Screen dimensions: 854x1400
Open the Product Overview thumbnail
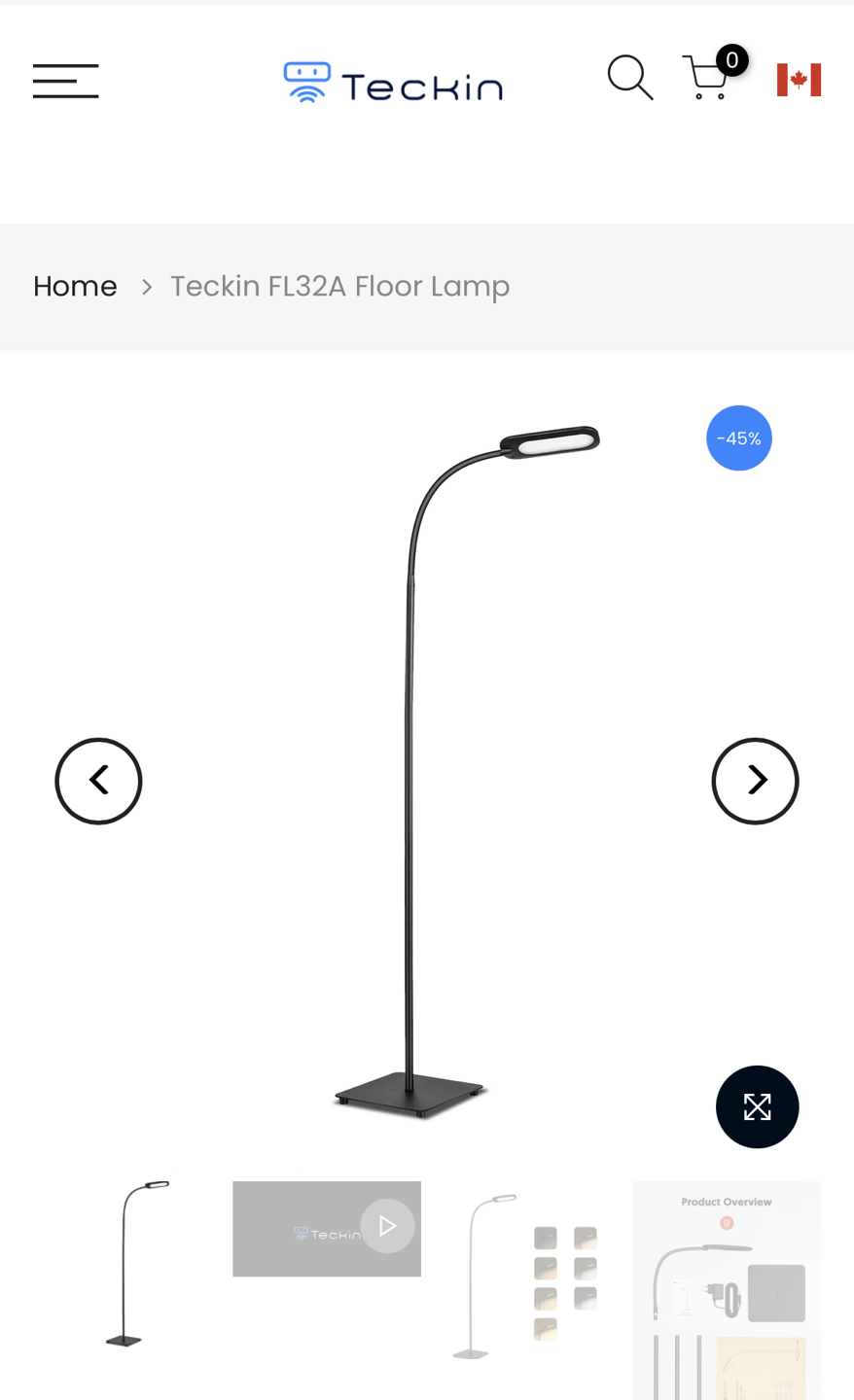pyautogui.click(x=727, y=1288)
